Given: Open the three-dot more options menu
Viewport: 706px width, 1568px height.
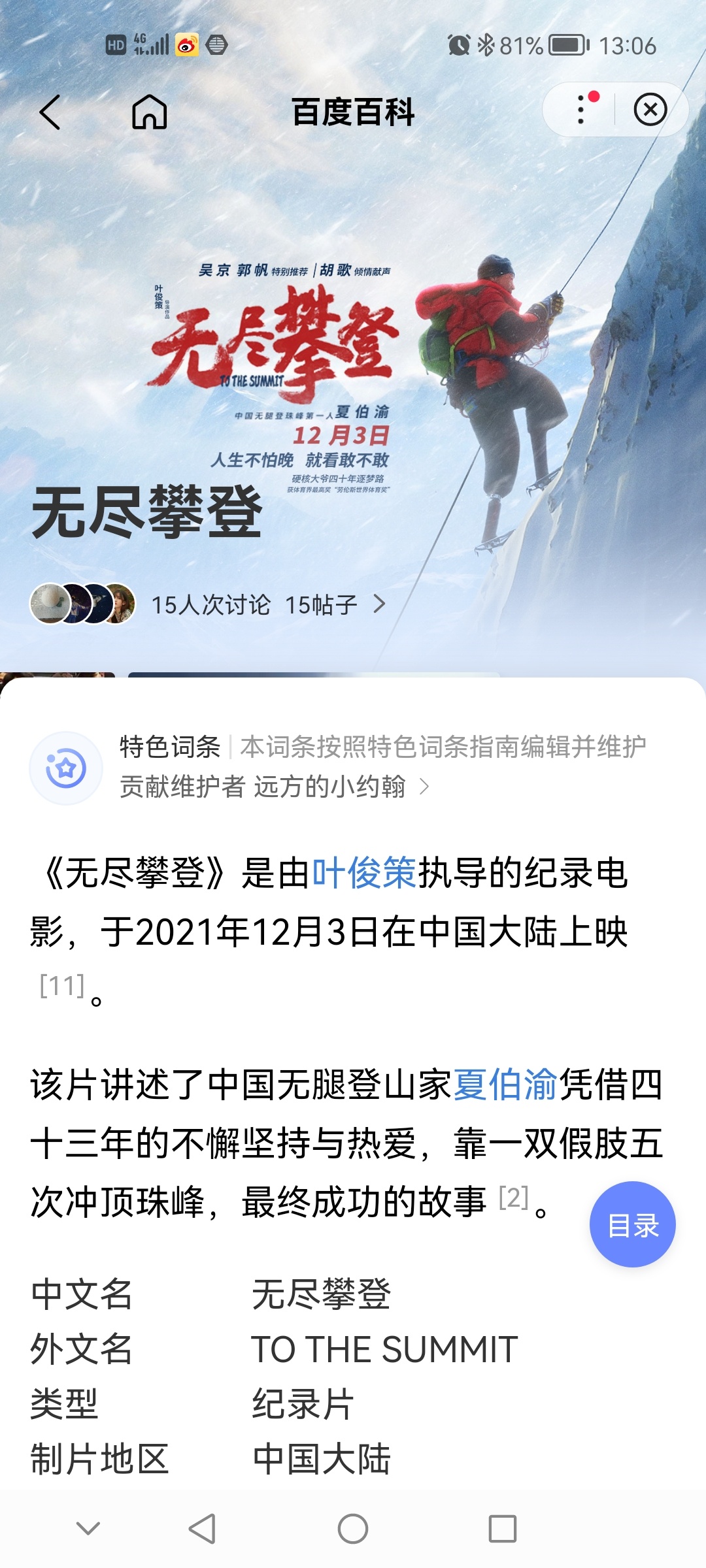Looking at the screenshot, I should point(580,110).
